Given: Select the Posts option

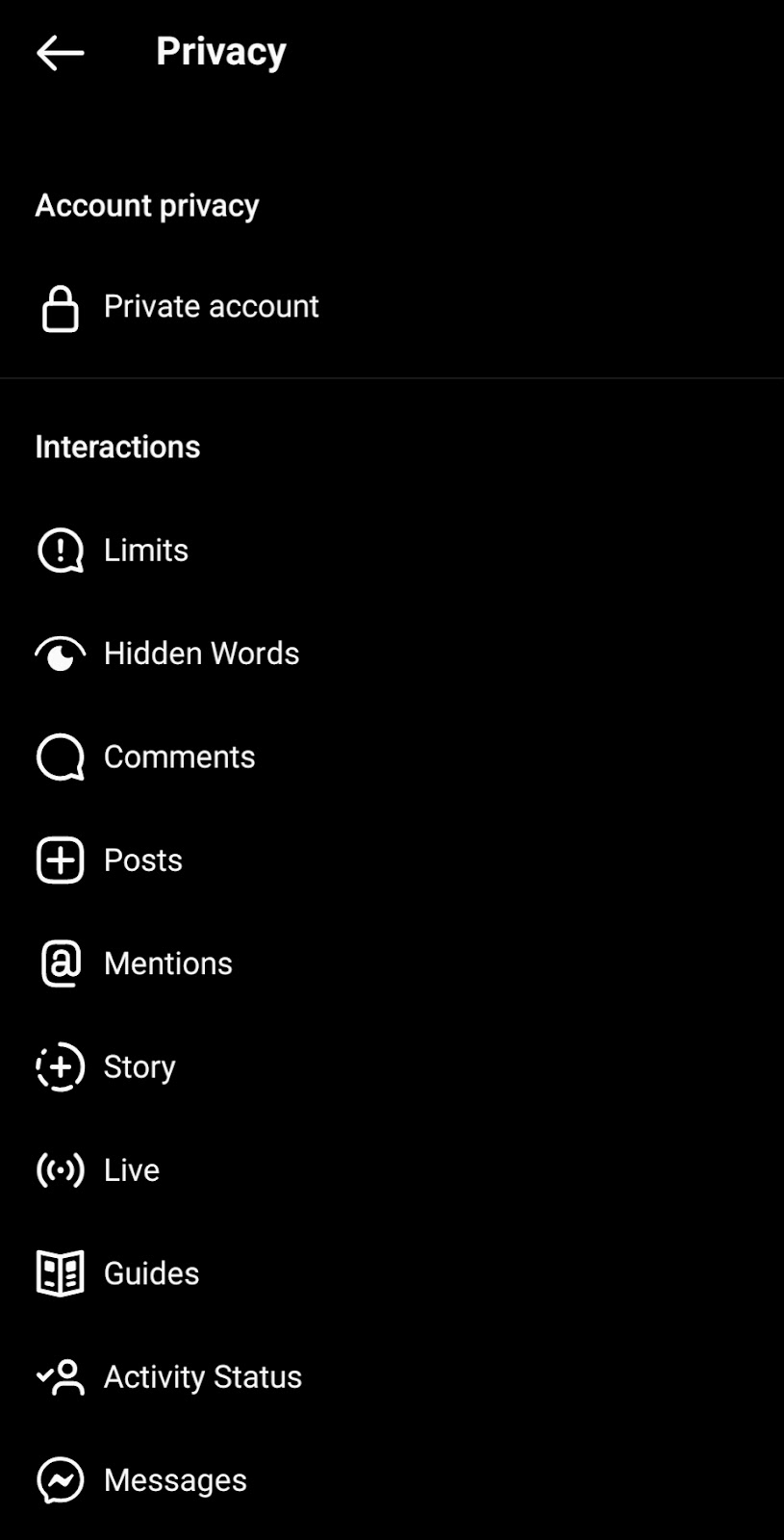Looking at the screenshot, I should coord(142,860).
